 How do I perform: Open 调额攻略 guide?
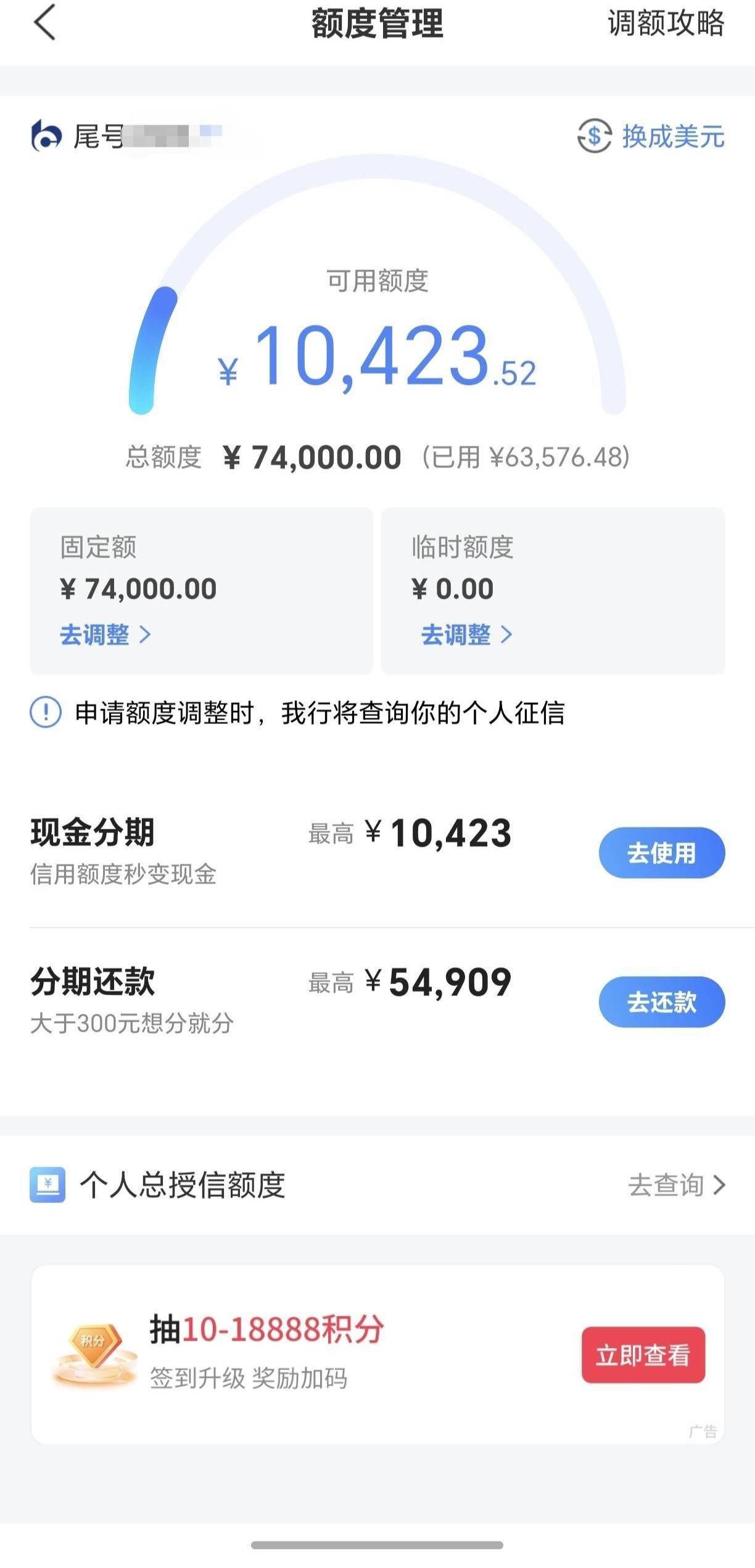click(x=666, y=23)
